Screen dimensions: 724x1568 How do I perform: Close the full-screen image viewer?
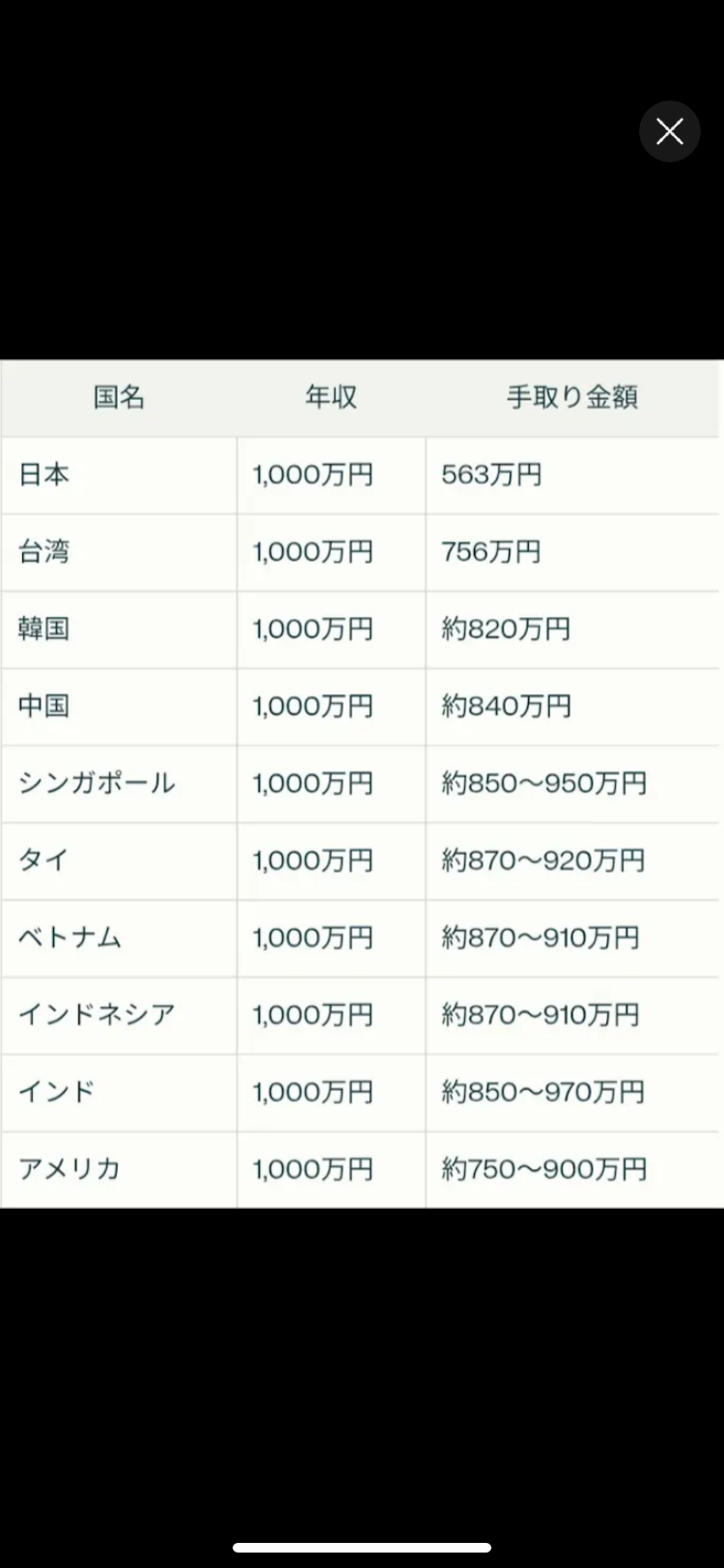669,131
